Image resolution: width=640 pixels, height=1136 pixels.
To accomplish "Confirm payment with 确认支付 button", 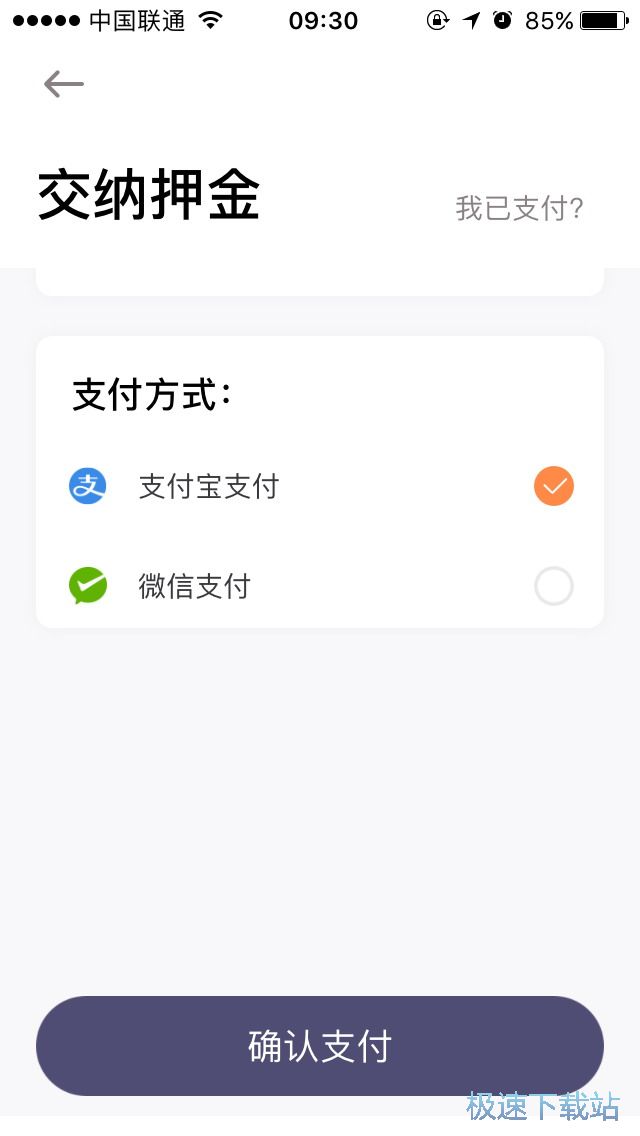I will 320,1046.
